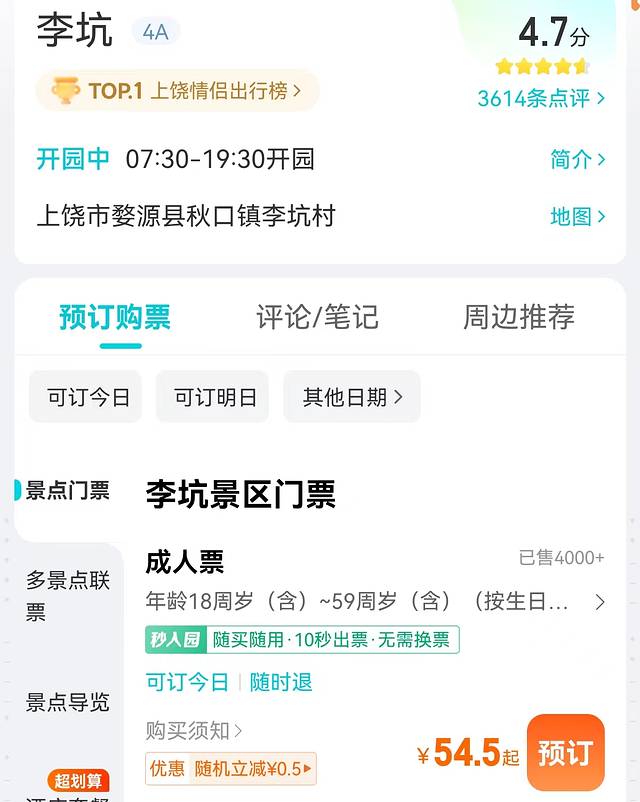Filter tickets by 可订明日
The width and height of the screenshot is (640, 802).
tap(216, 397)
